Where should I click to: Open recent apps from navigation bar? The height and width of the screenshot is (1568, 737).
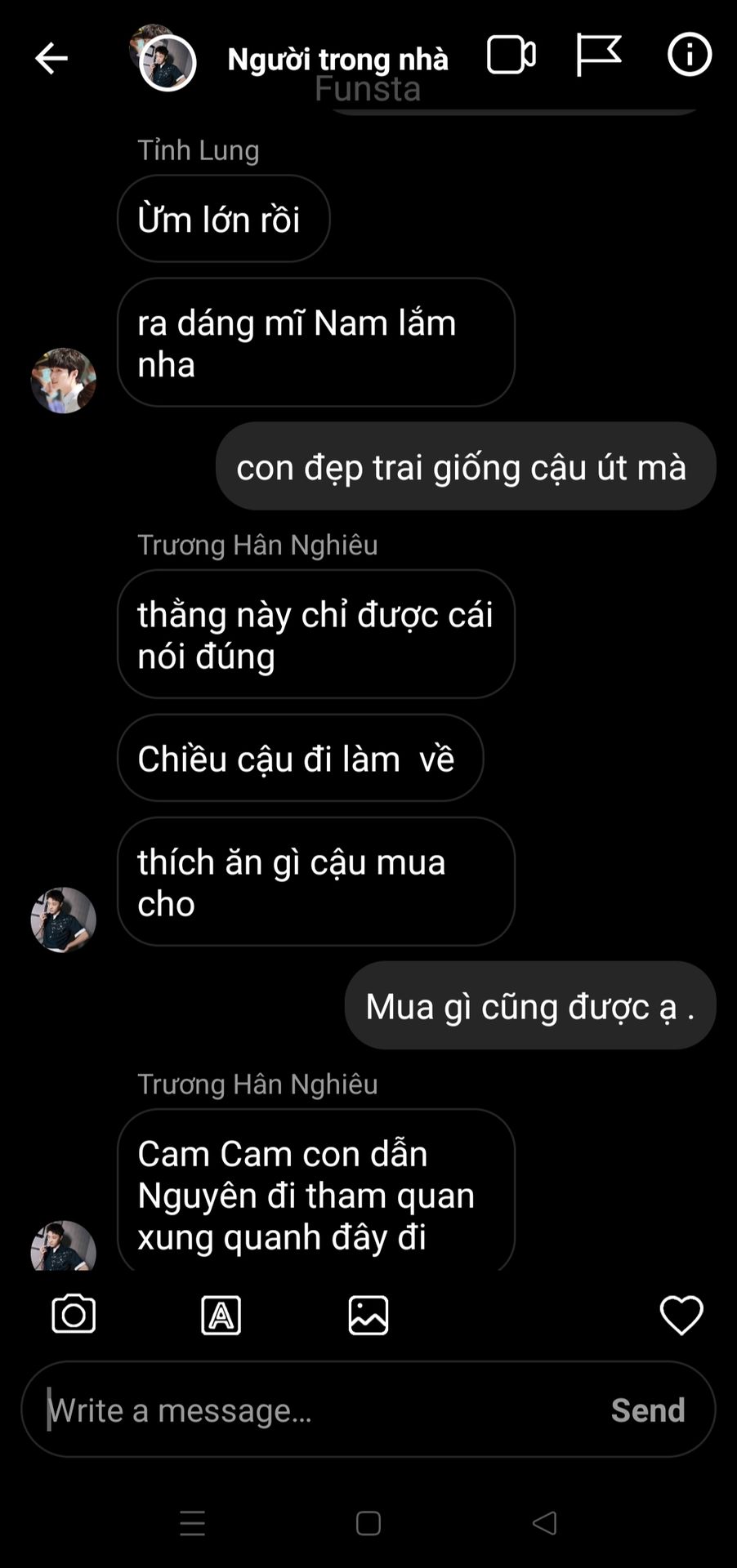pos(192,1523)
